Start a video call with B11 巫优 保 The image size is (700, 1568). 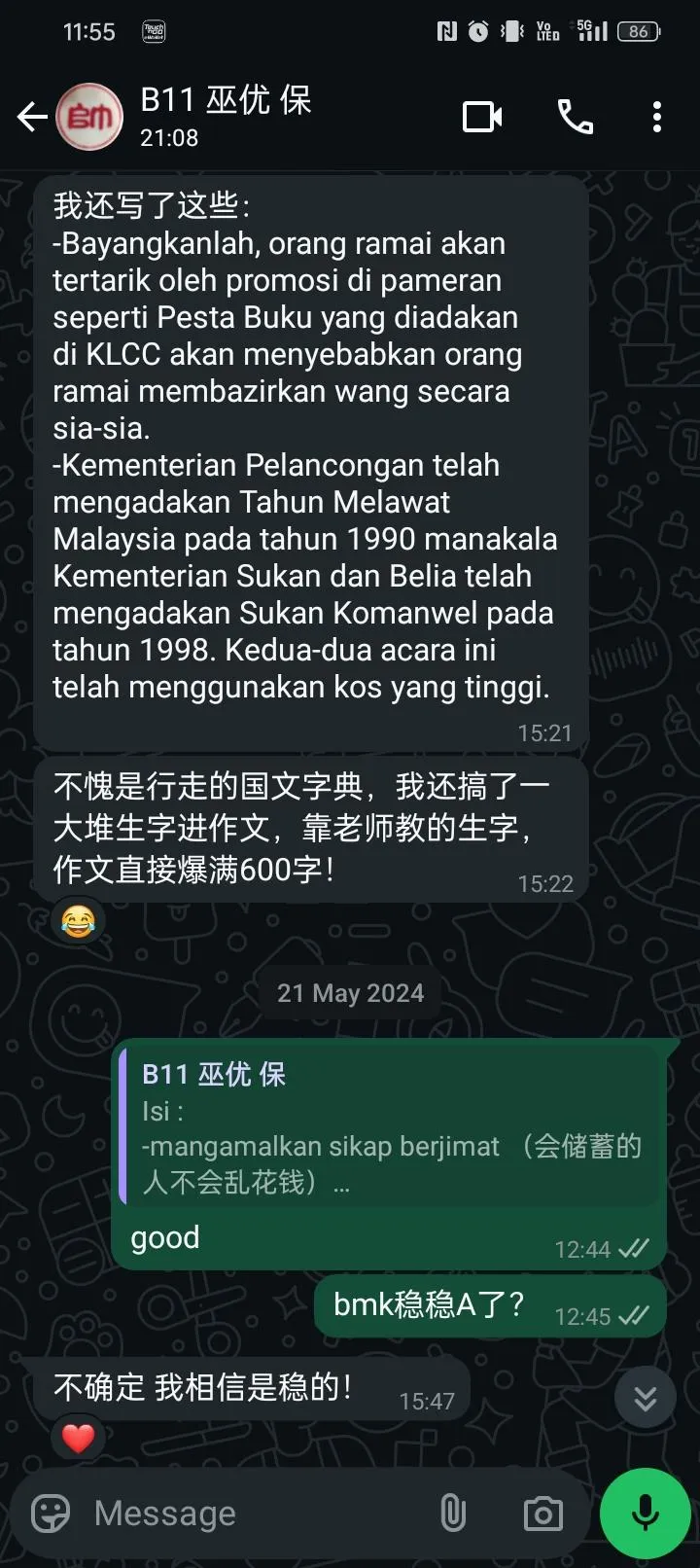tap(482, 118)
